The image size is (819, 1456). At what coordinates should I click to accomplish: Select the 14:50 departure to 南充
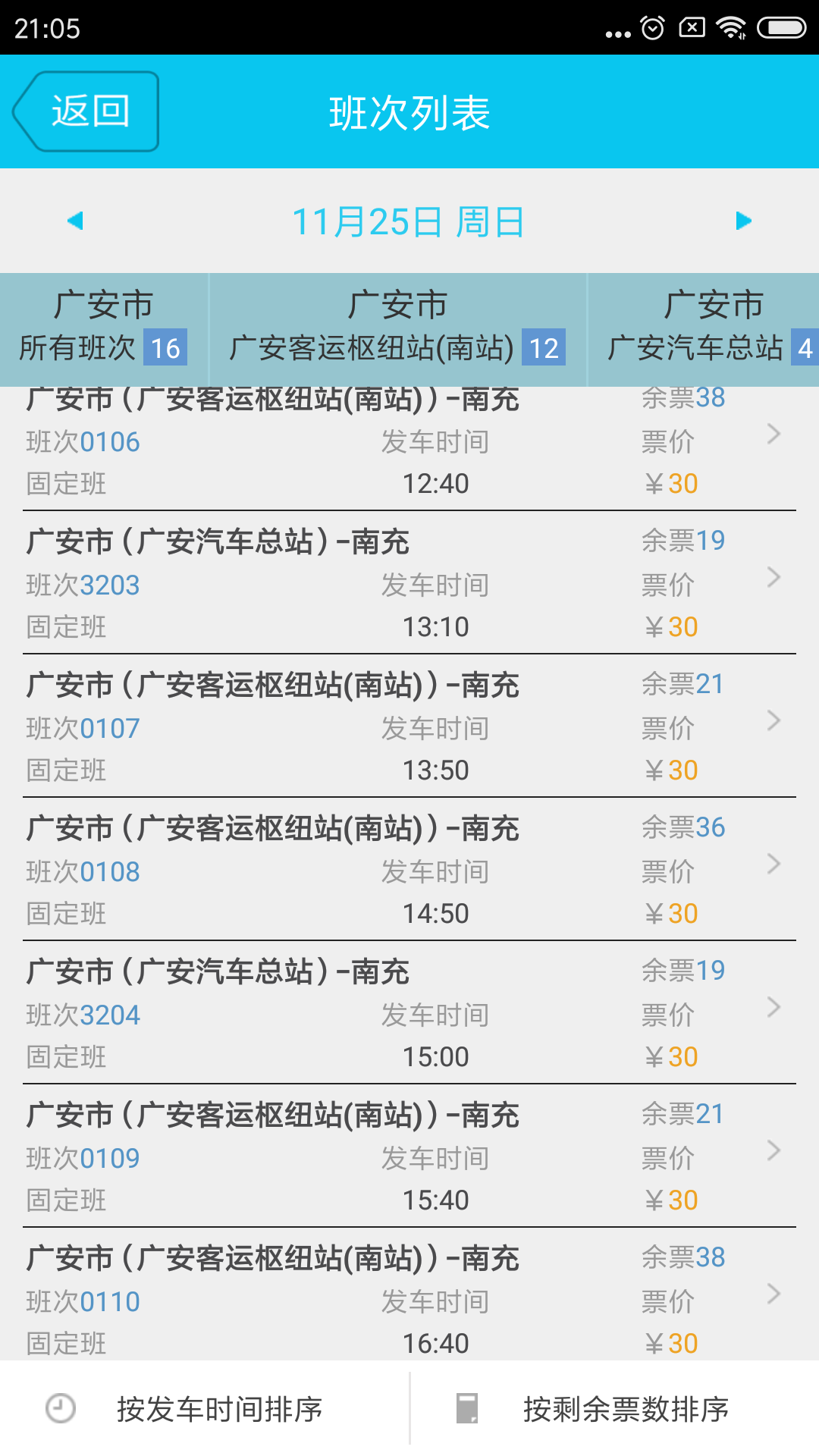pyautogui.click(x=379, y=868)
